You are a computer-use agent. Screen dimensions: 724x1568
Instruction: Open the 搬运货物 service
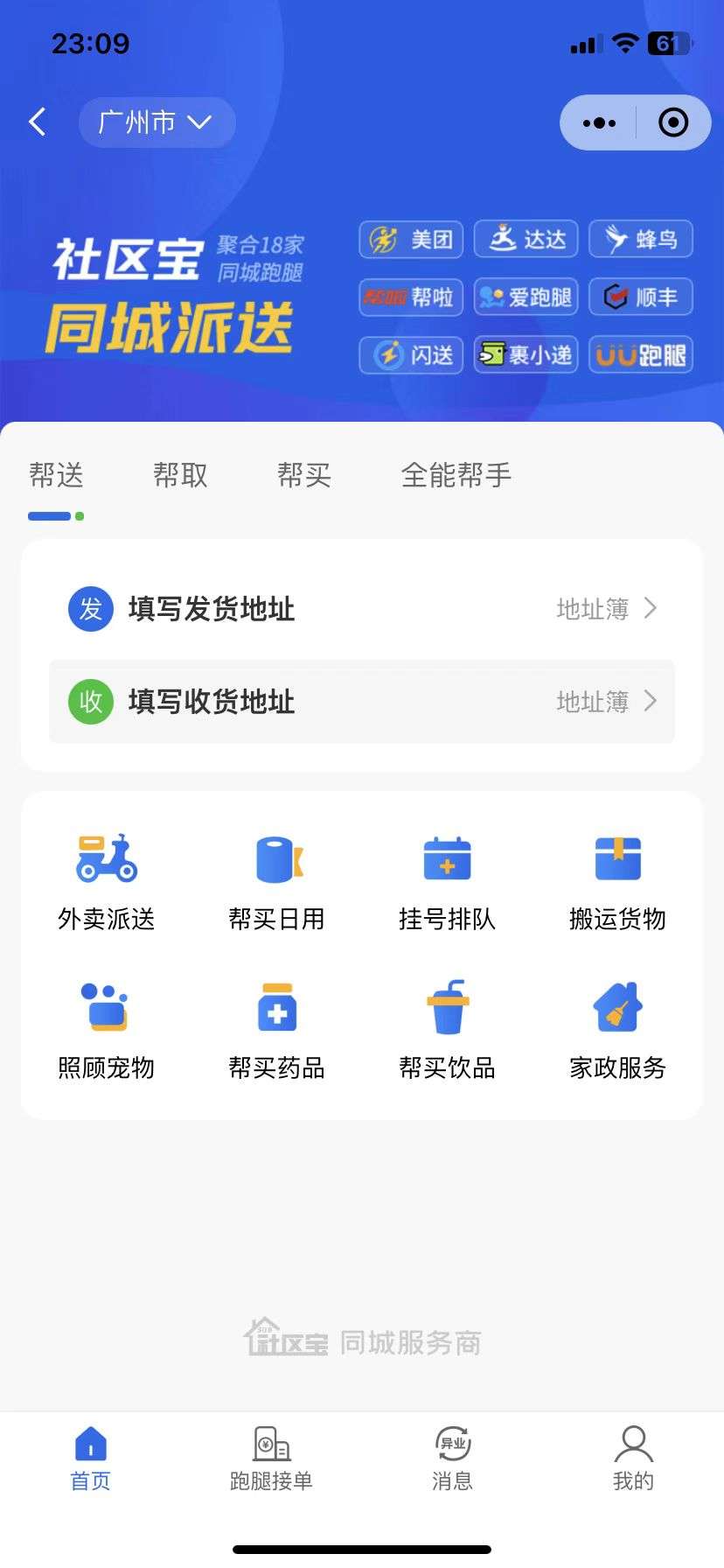(x=617, y=881)
